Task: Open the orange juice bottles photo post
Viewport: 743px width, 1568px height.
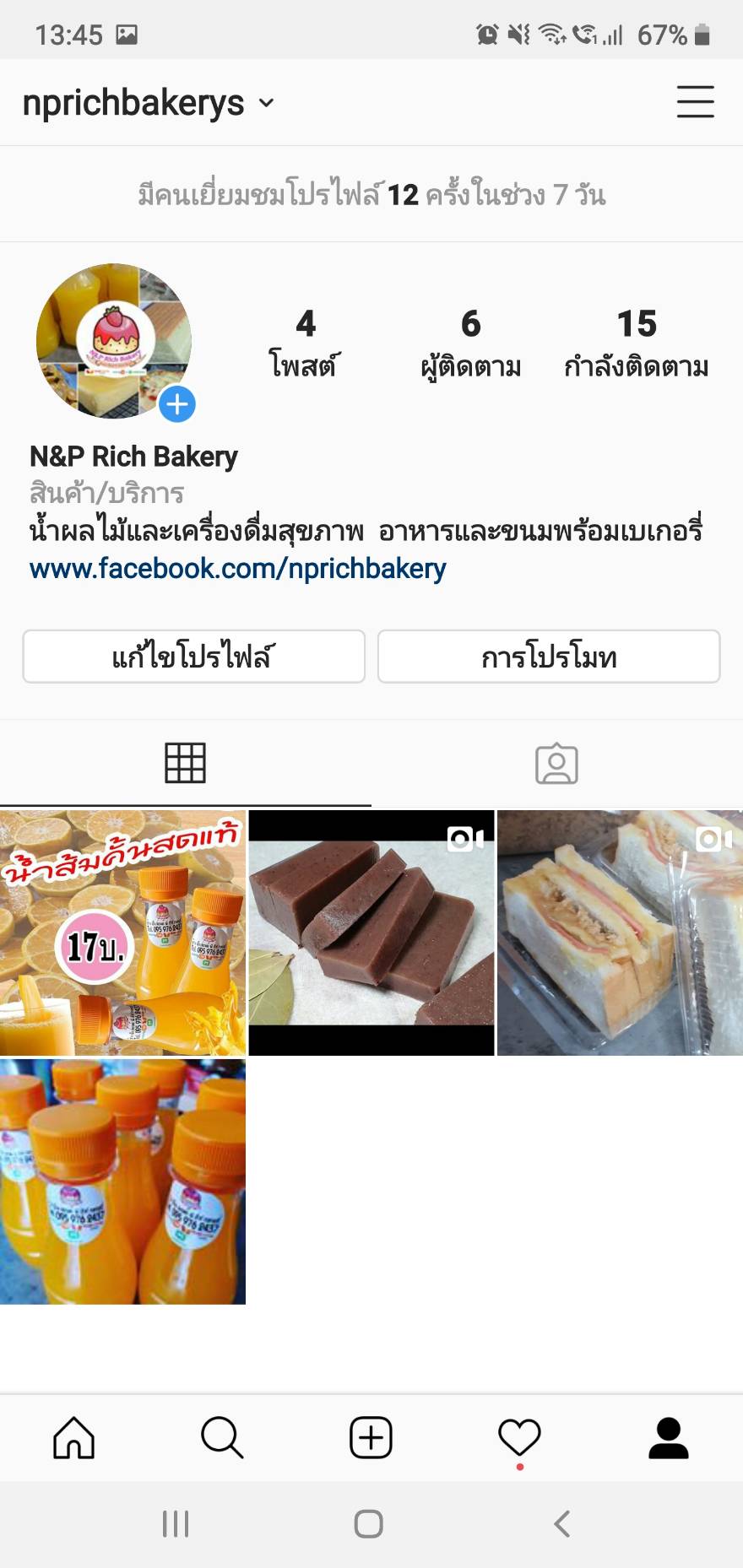Action: 122,1181
